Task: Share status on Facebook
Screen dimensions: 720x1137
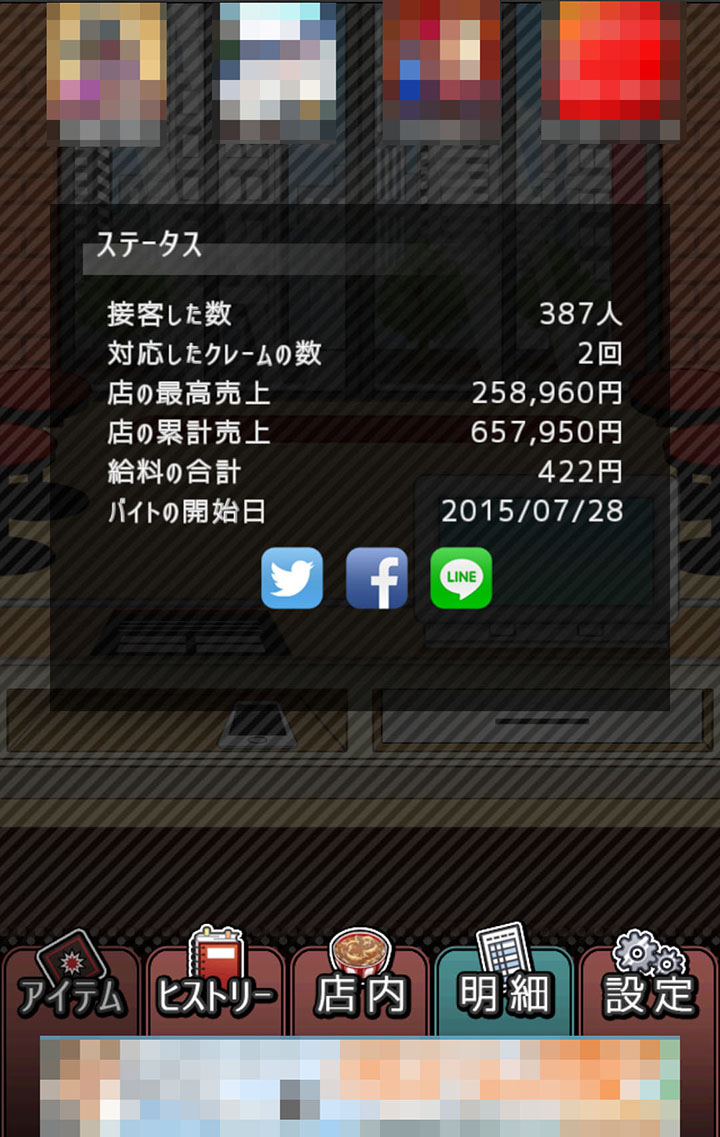Action: coord(377,578)
